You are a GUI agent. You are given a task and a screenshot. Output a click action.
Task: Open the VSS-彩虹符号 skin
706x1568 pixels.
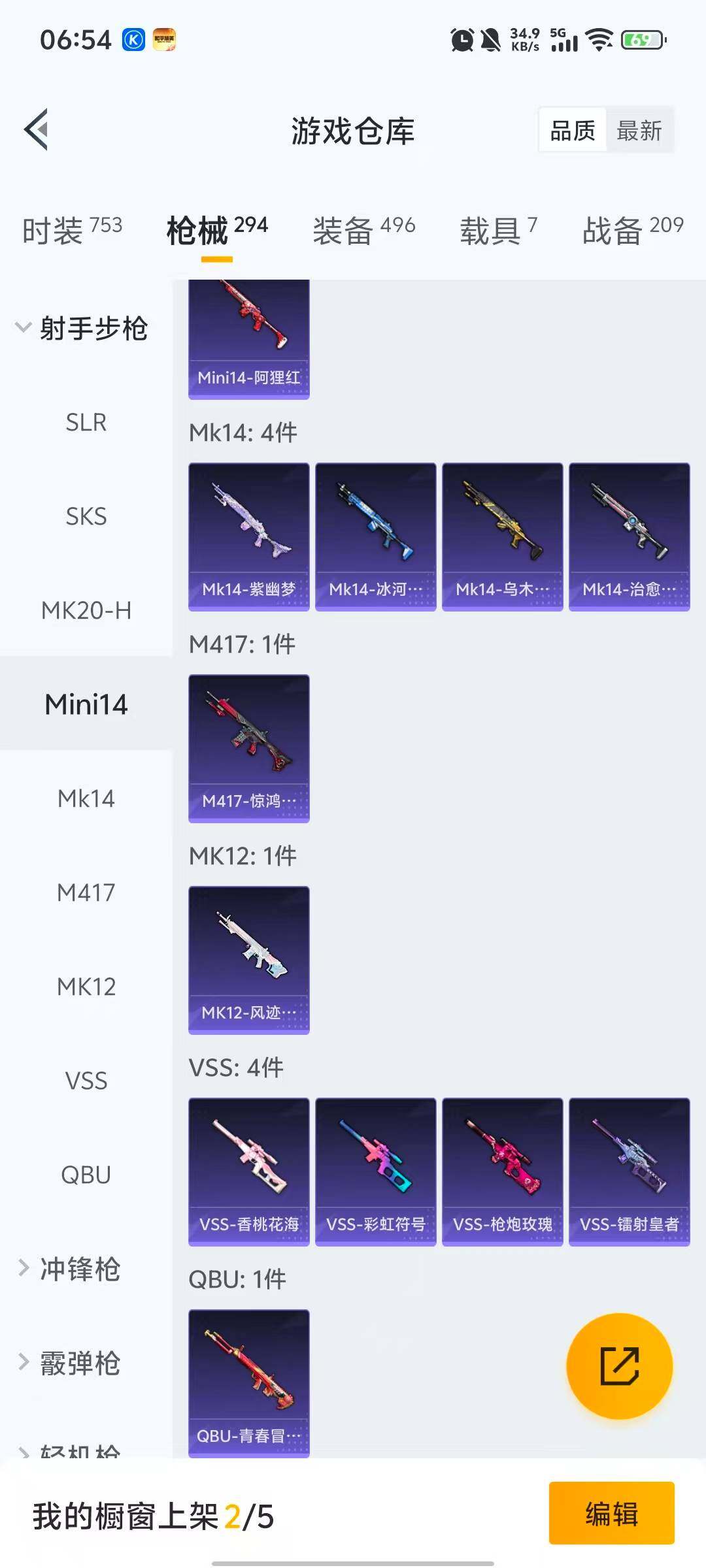tap(375, 1171)
